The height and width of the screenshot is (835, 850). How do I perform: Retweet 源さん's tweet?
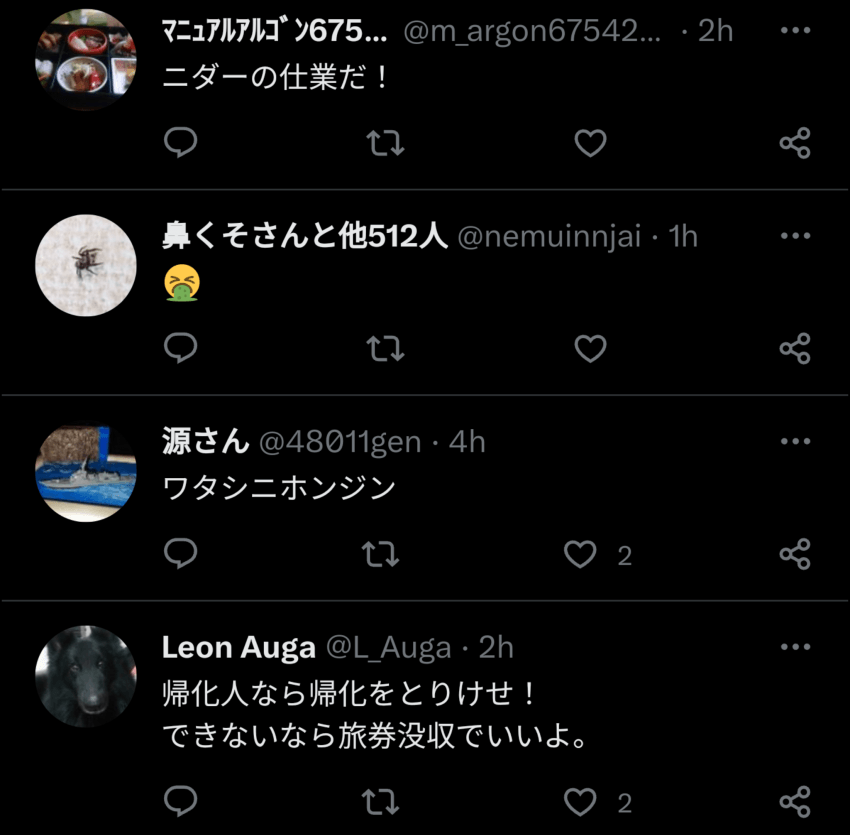[385, 554]
